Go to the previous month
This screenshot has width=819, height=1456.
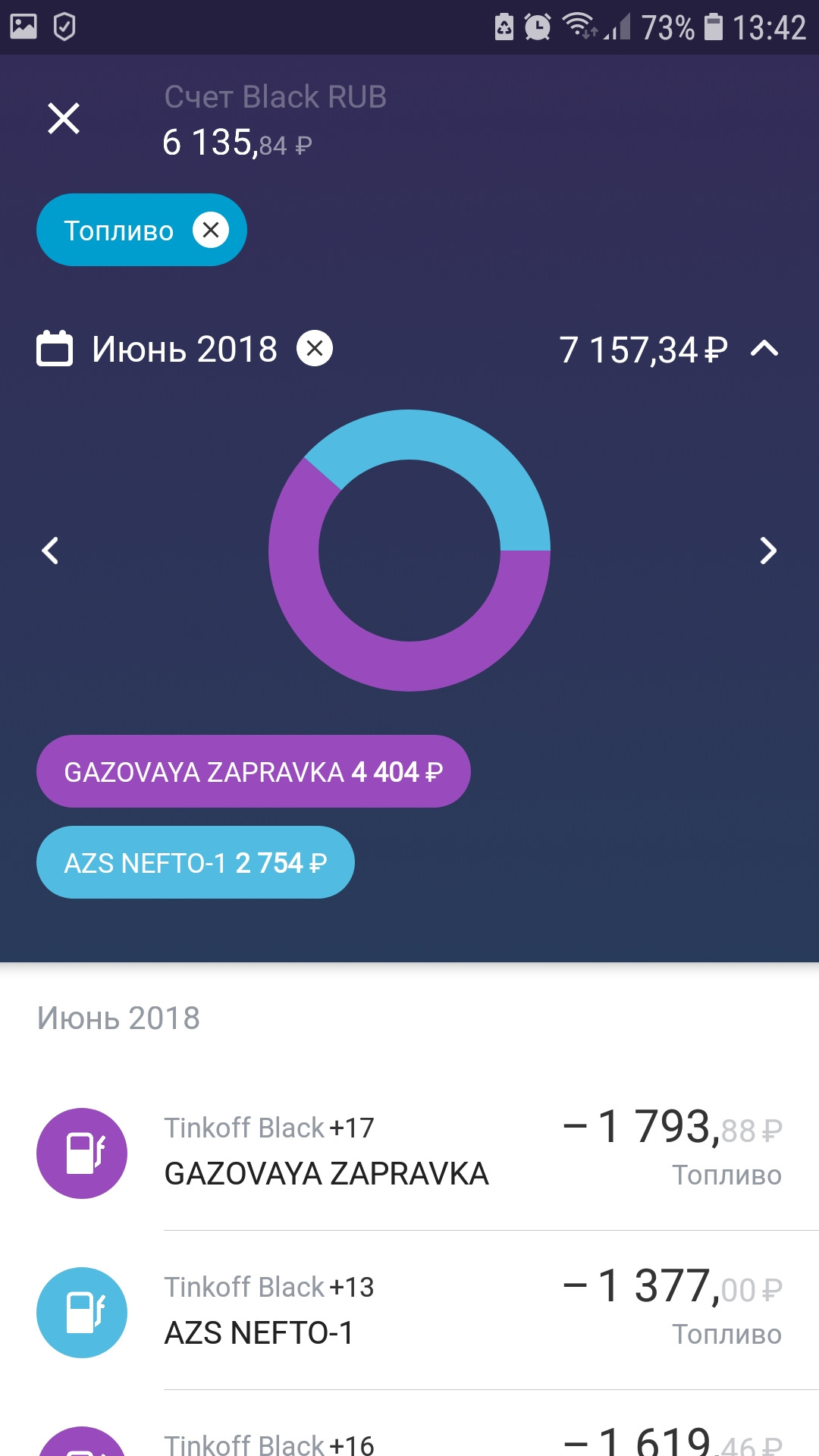click(x=50, y=551)
